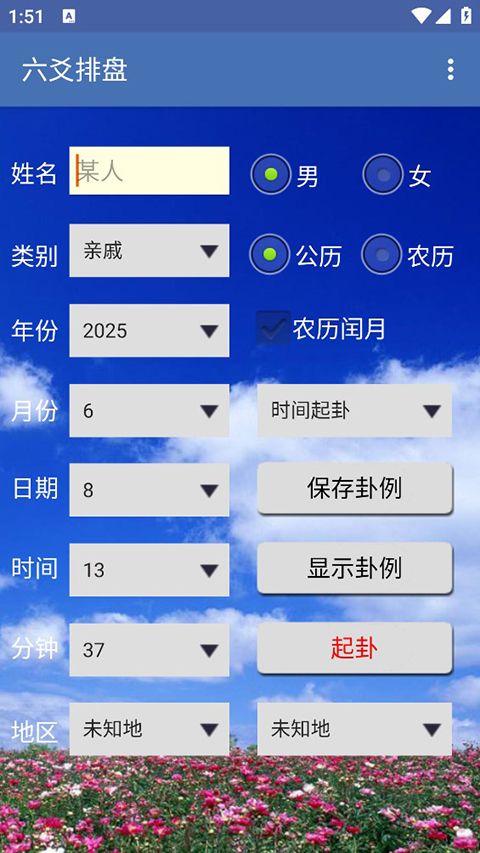Tap the red 起卦 button

click(x=354, y=648)
